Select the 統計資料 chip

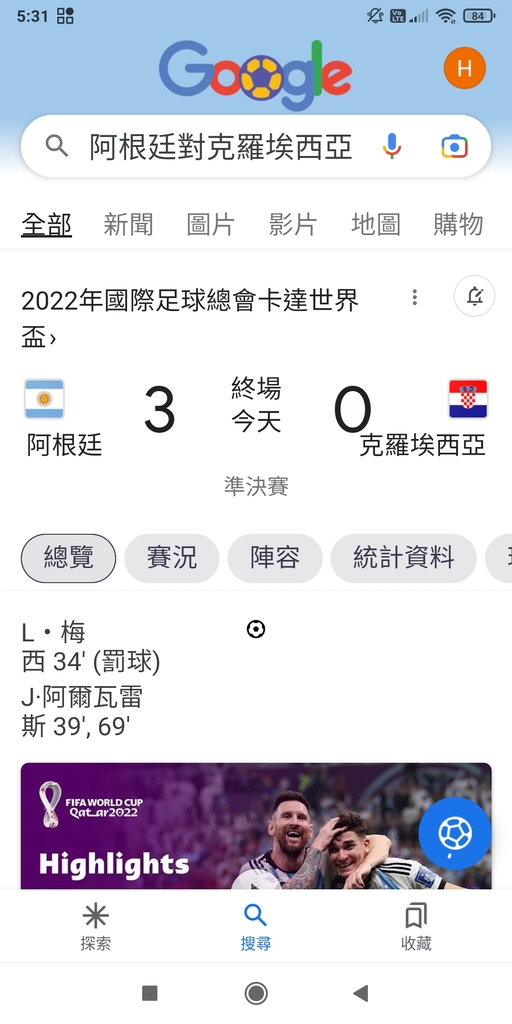tap(404, 558)
